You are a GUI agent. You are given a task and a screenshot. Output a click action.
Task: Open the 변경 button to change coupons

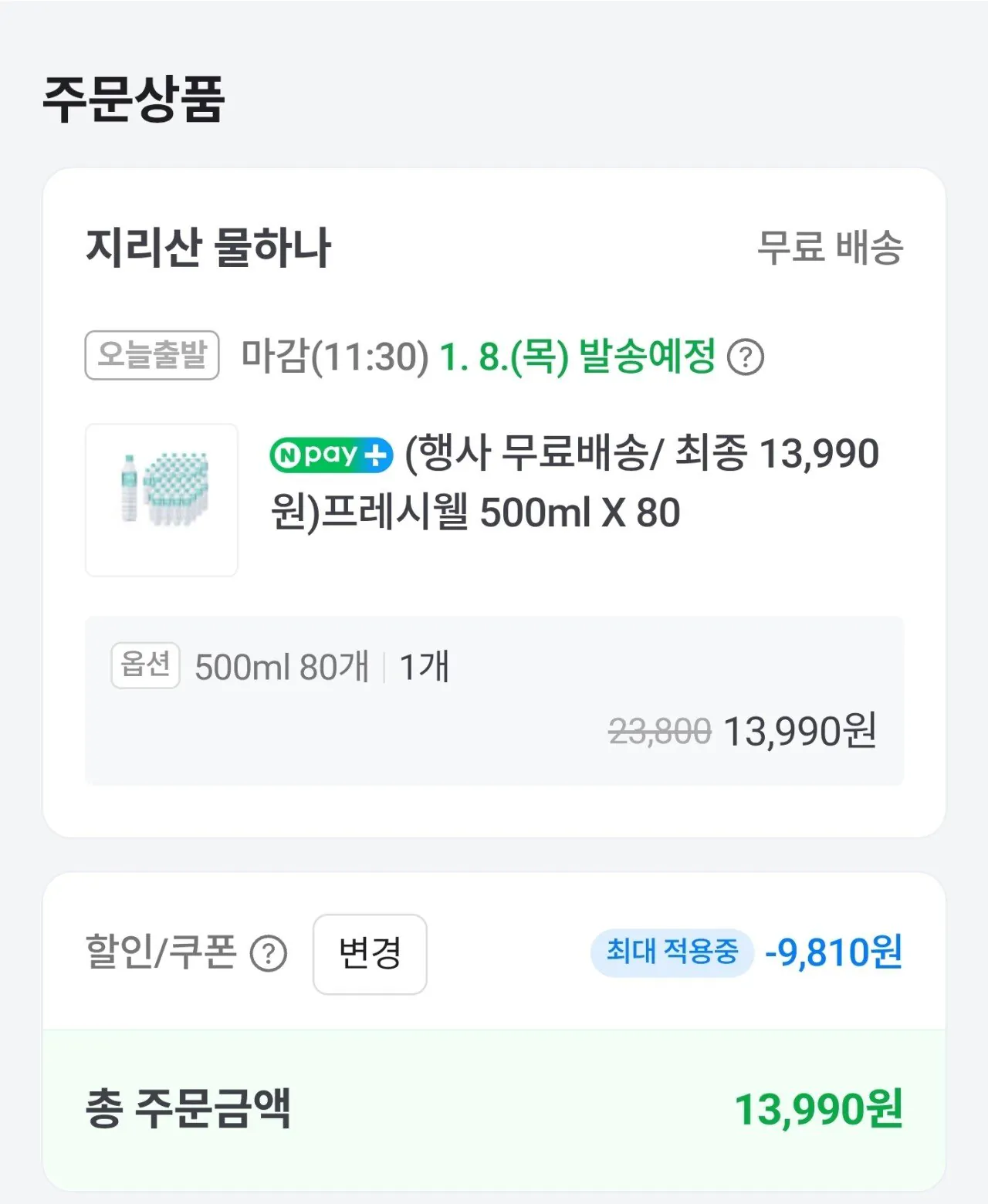click(369, 955)
